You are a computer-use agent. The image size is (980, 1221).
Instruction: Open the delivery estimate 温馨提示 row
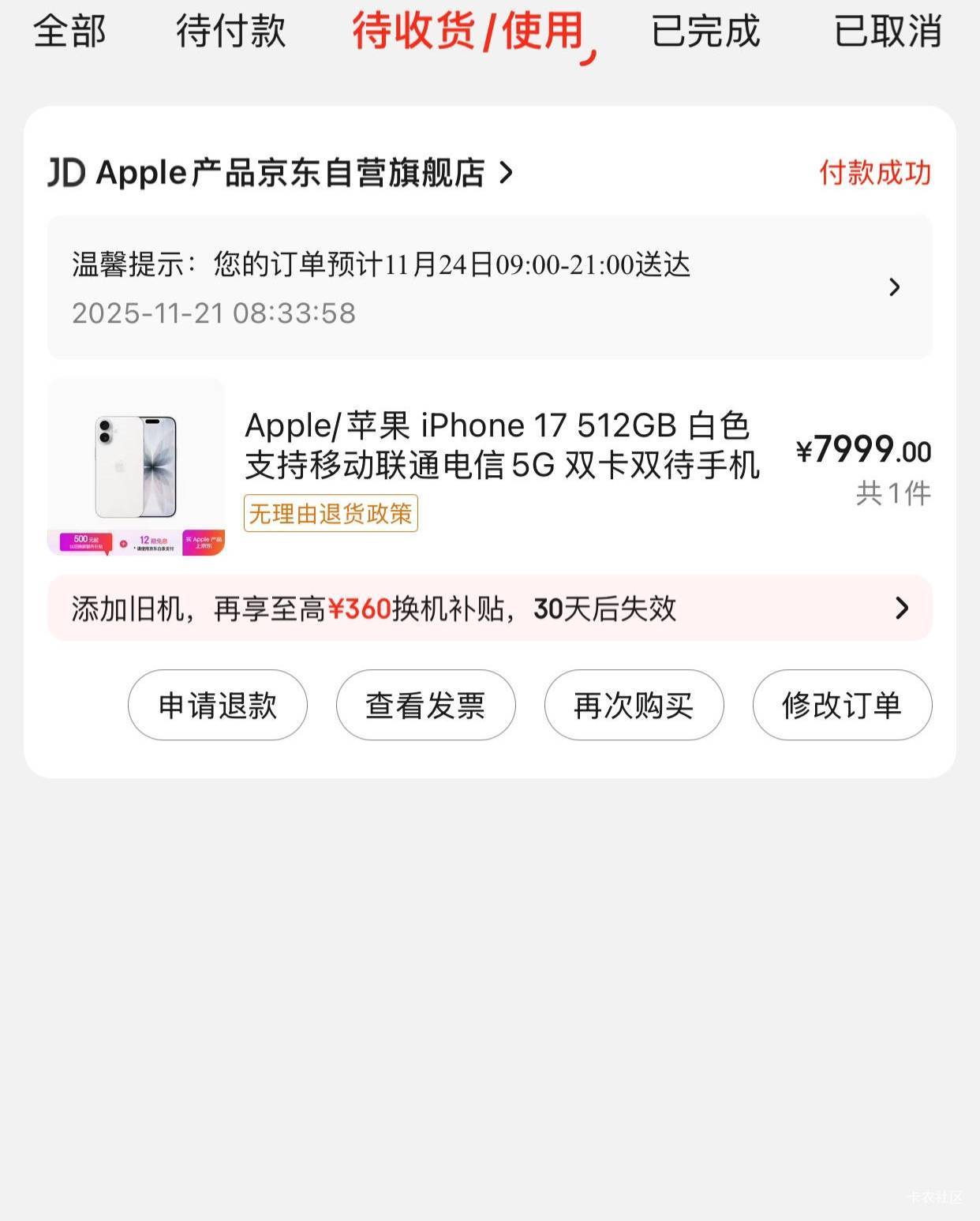(489, 287)
